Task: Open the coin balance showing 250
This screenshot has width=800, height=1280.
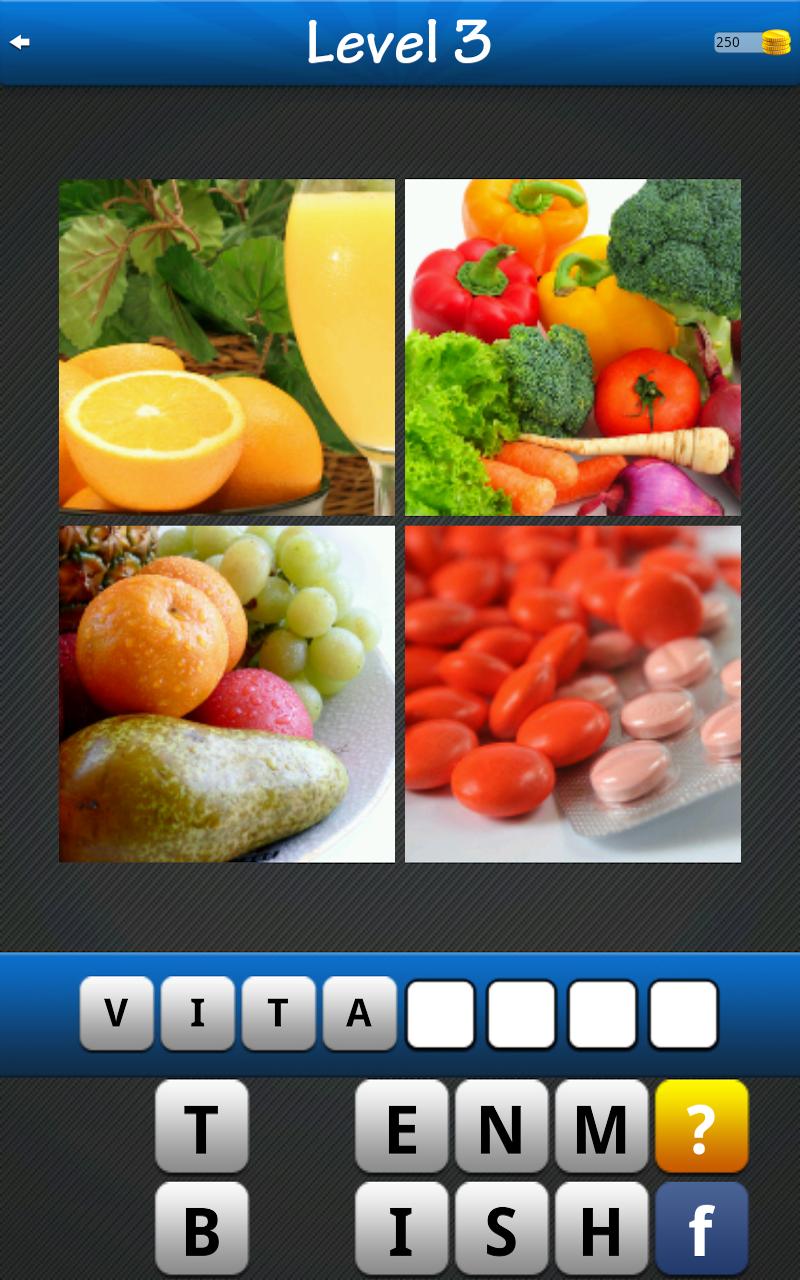Action: tap(752, 42)
